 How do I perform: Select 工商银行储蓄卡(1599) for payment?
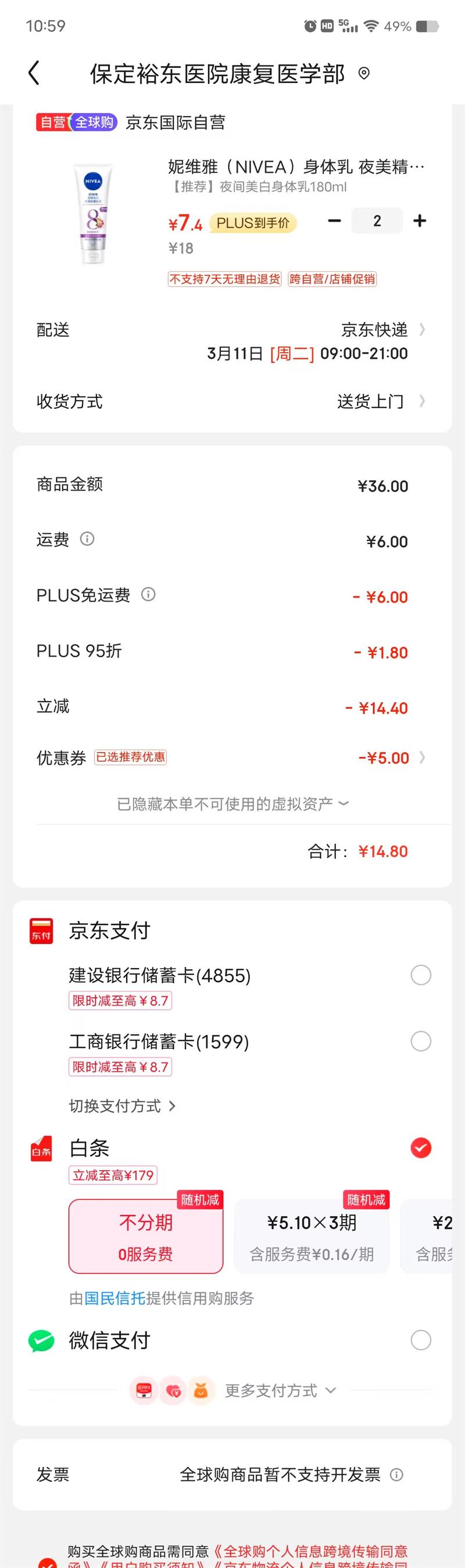pyautogui.click(x=420, y=1041)
